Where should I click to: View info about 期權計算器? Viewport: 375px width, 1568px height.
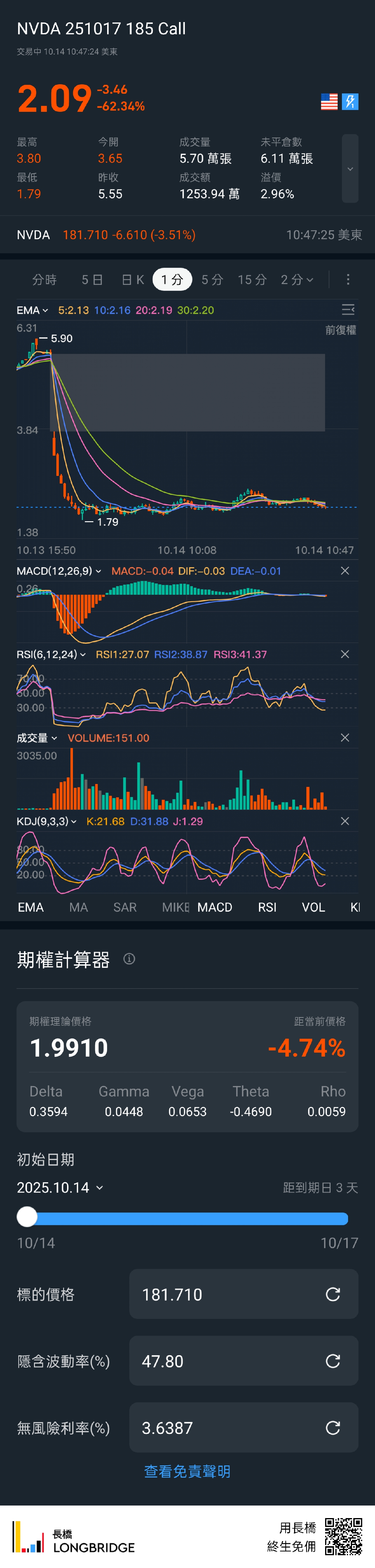pos(129,959)
